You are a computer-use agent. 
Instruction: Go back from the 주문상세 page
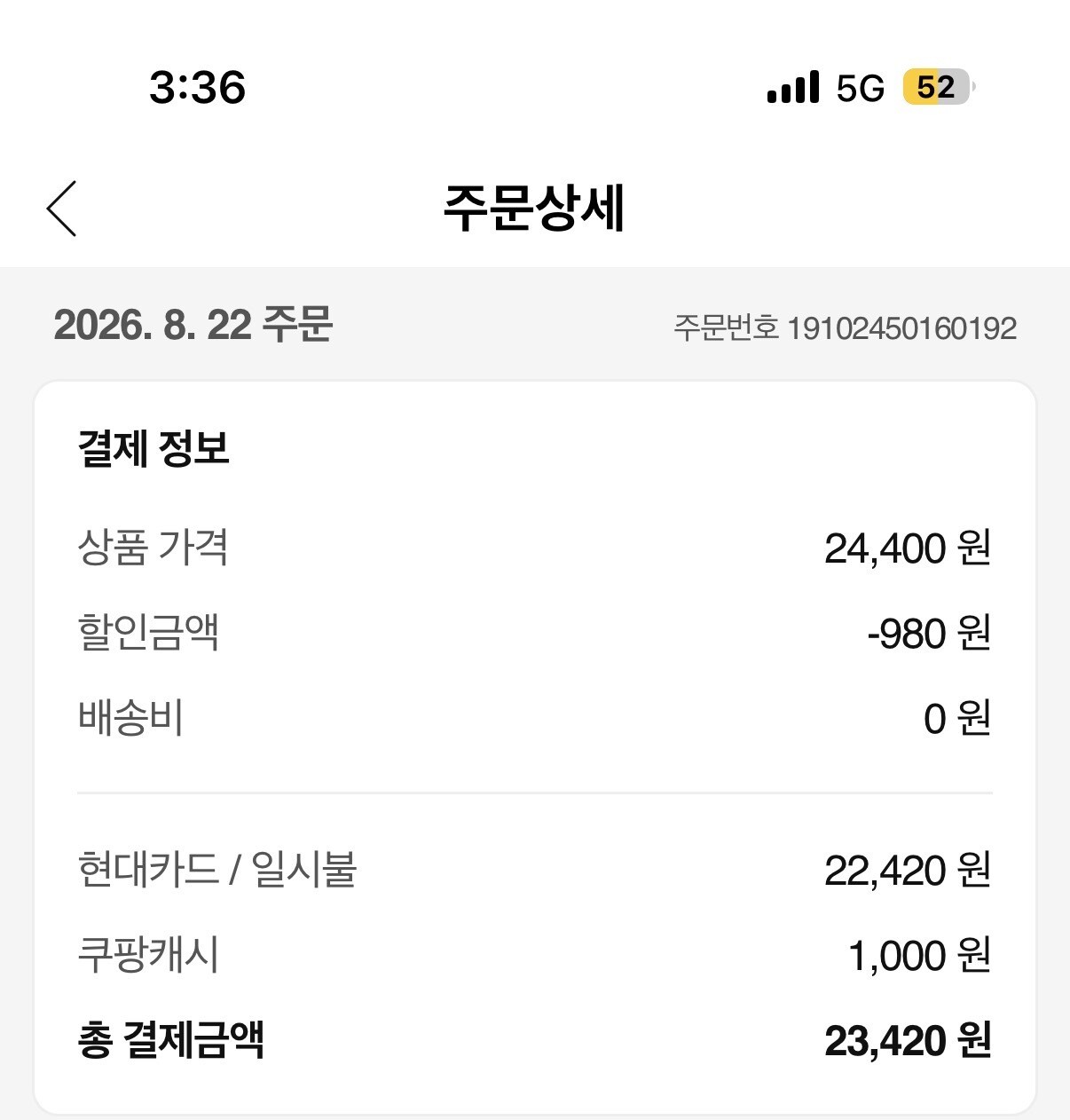61,209
